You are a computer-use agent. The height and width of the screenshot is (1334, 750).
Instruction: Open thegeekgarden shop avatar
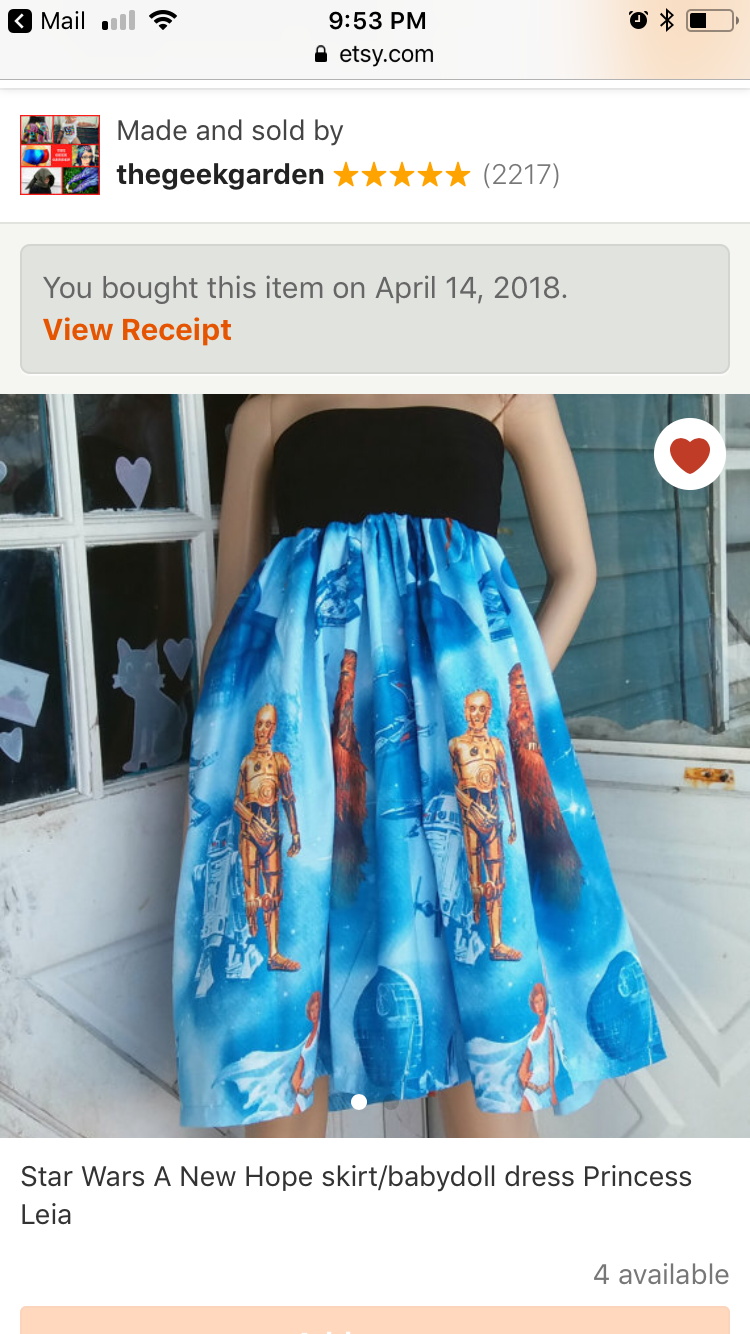coord(60,154)
